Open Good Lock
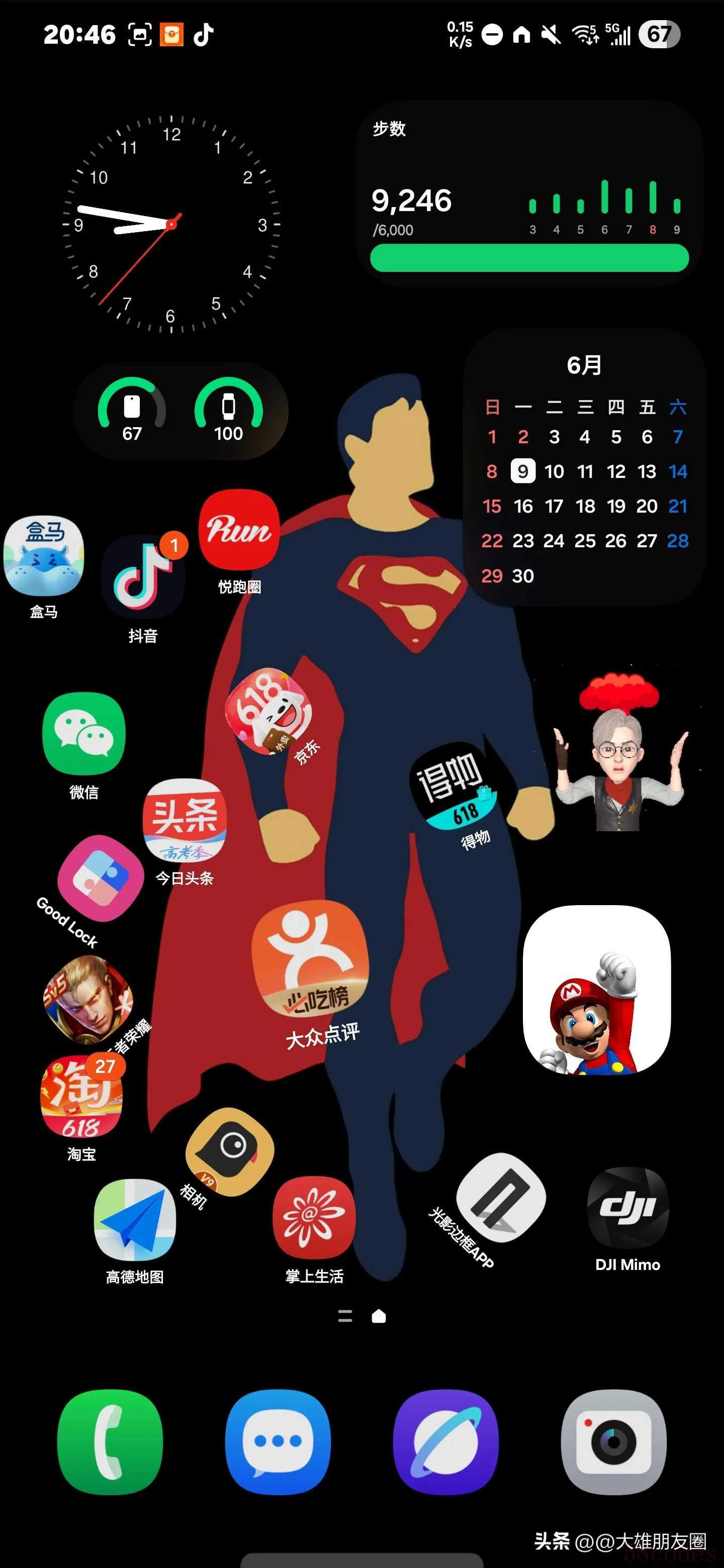Image resolution: width=724 pixels, height=1568 pixels. coord(101,878)
